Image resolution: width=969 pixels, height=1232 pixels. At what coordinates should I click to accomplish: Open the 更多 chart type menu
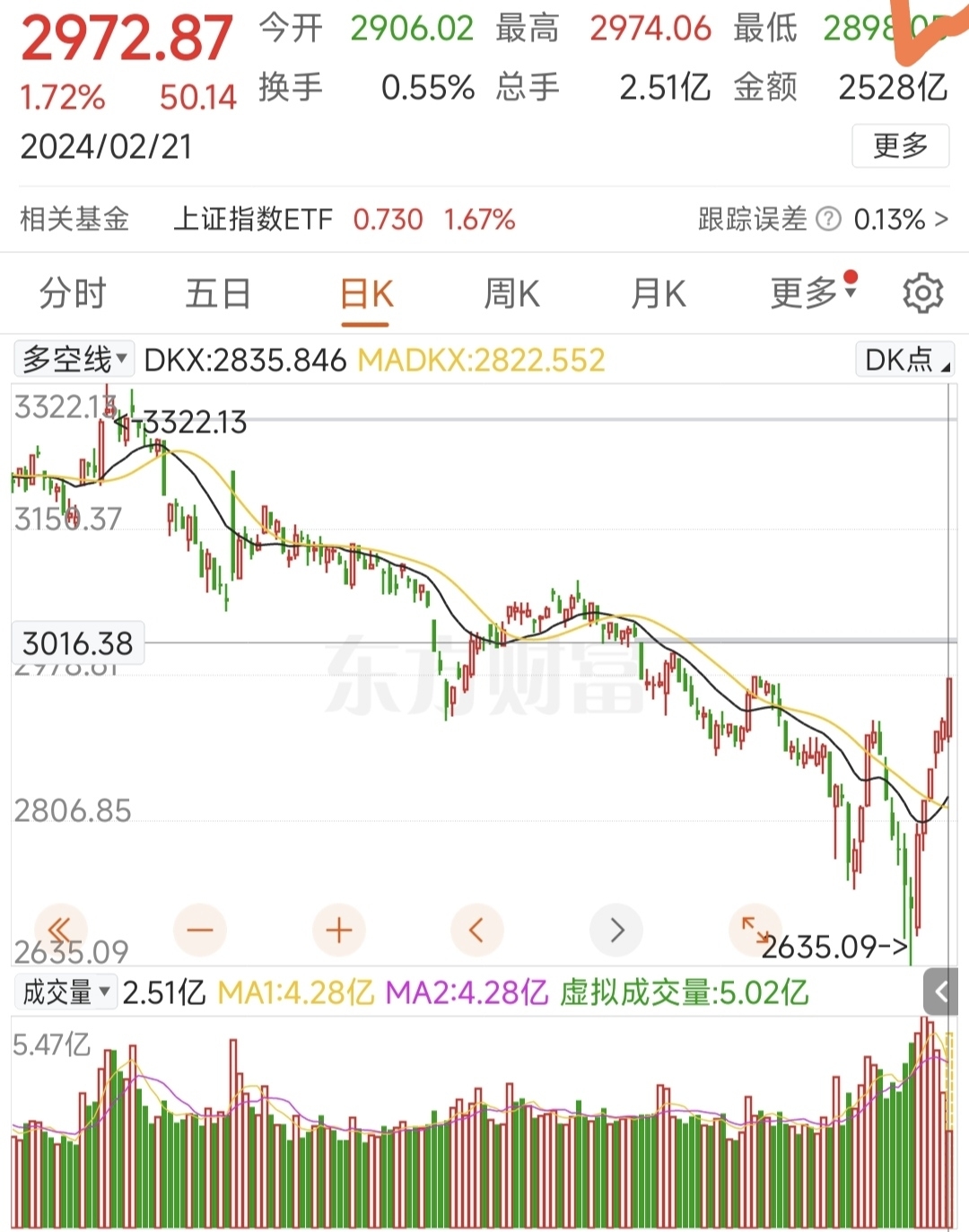[x=806, y=293]
